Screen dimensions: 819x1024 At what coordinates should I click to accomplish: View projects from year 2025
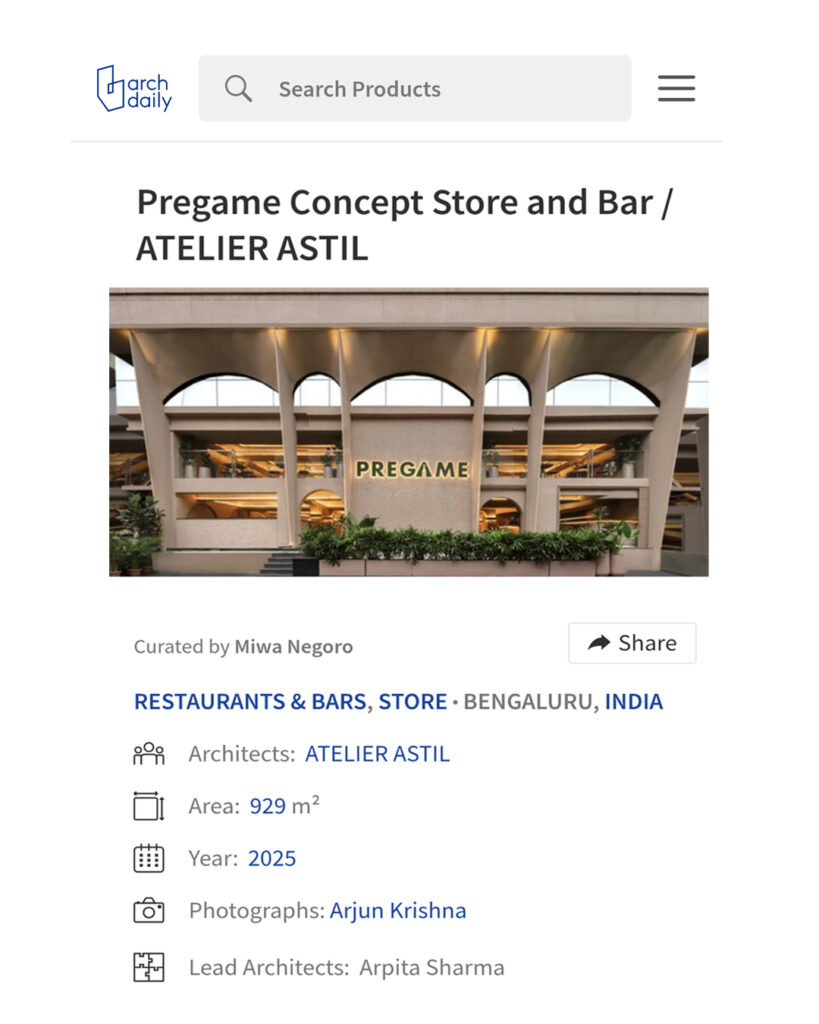[272, 858]
